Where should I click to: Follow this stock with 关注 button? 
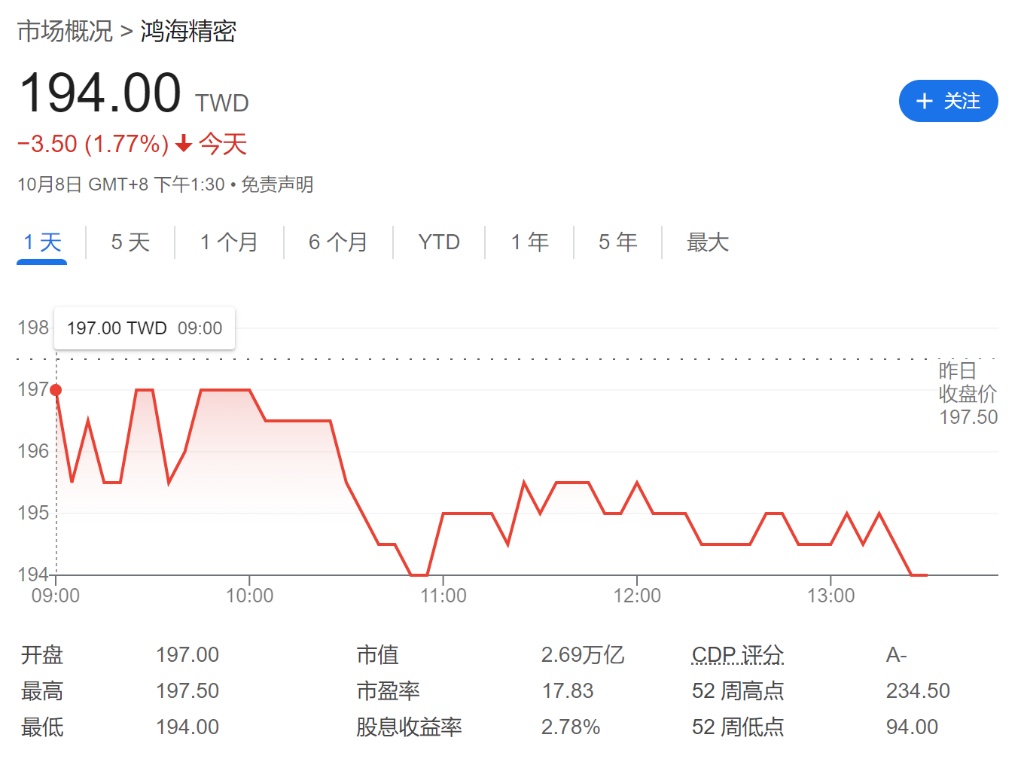click(x=948, y=101)
